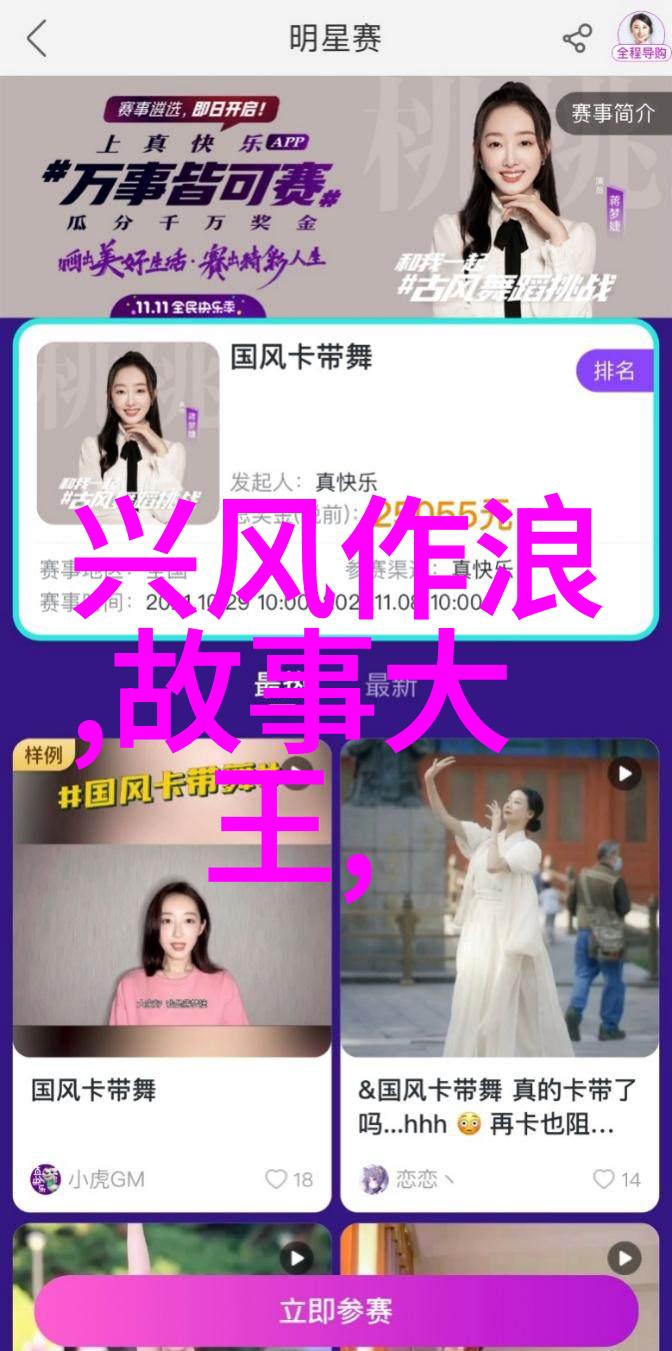Image resolution: width=672 pixels, height=1351 pixels.
Task: Like 恋恋丶's video with 14 likes
Action: pyautogui.click(x=604, y=1180)
